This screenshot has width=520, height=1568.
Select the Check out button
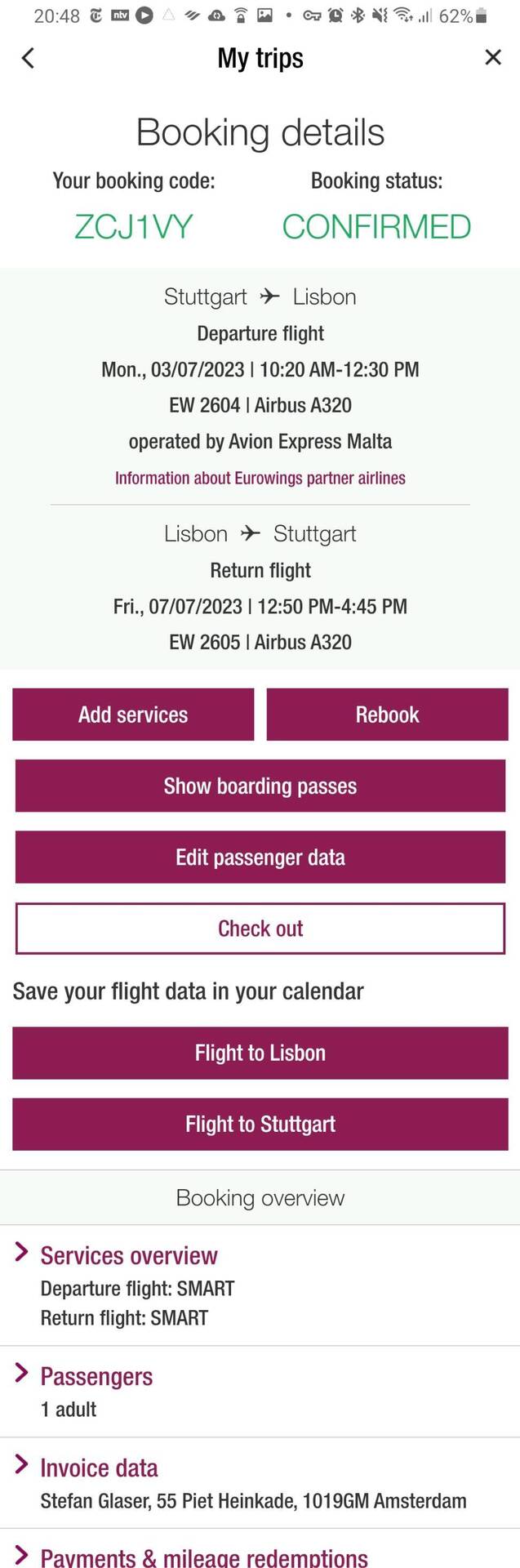pyautogui.click(x=260, y=929)
